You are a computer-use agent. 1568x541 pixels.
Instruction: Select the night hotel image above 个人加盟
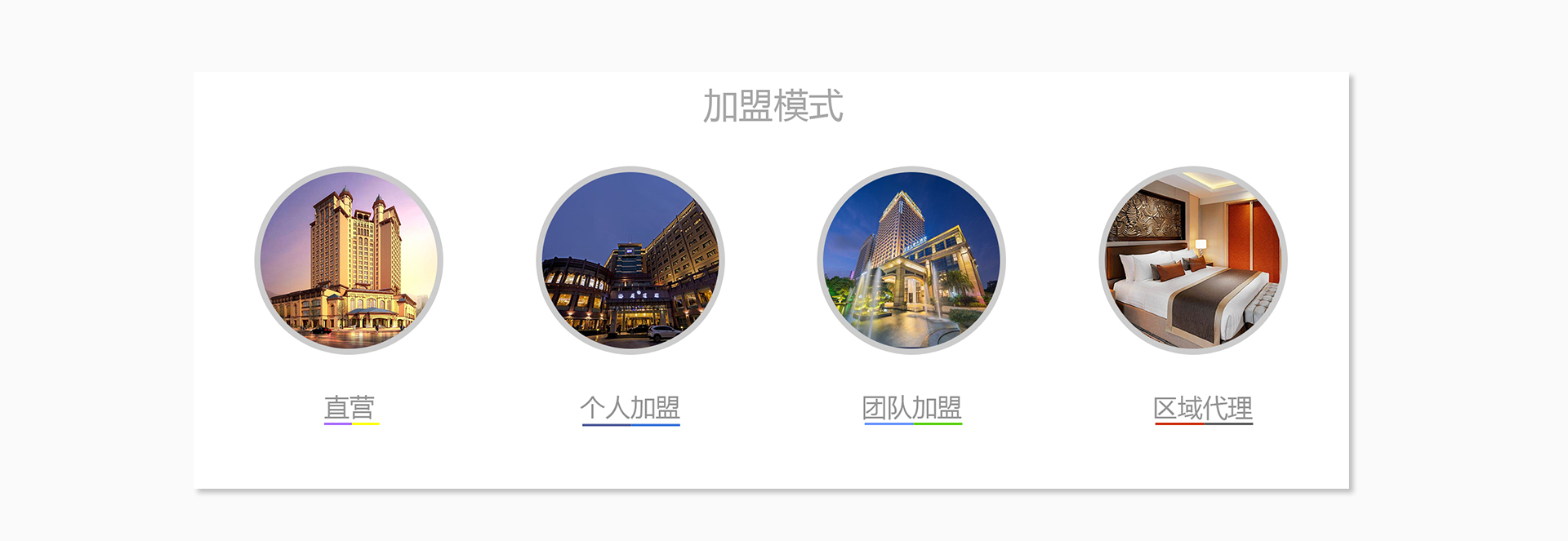[x=630, y=260]
